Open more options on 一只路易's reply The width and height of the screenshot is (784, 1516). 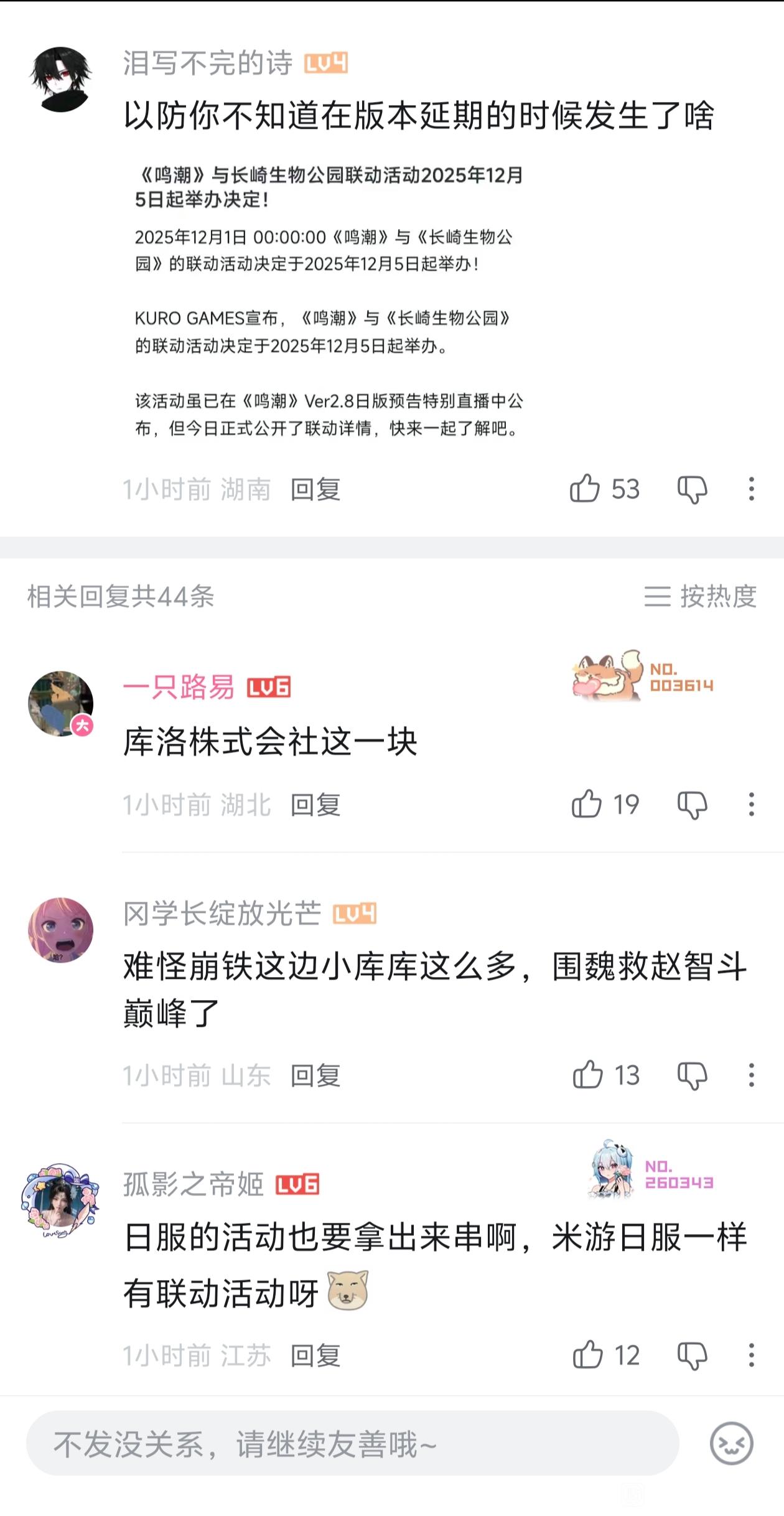click(751, 804)
